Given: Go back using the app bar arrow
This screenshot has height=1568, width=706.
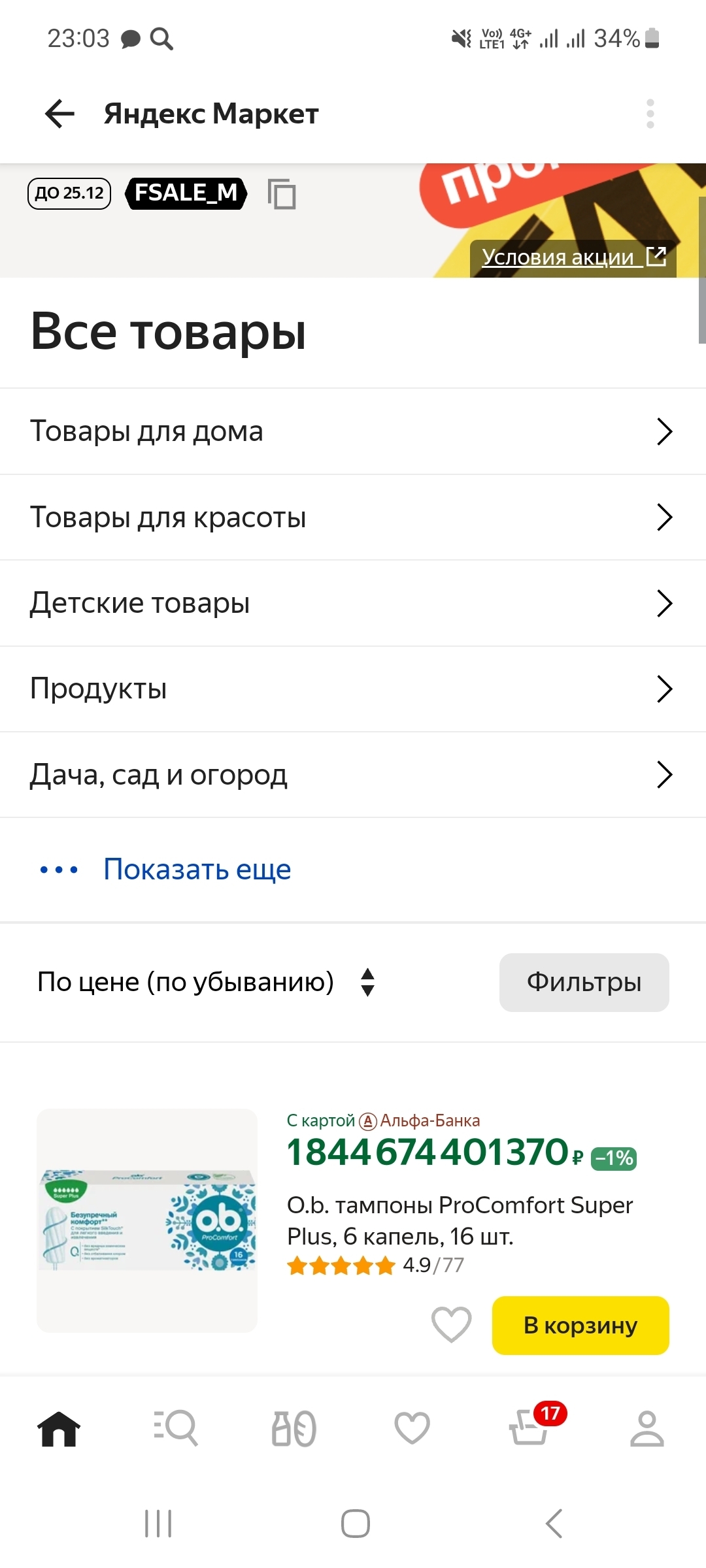Looking at the screenshot, I should click(59, 114).
